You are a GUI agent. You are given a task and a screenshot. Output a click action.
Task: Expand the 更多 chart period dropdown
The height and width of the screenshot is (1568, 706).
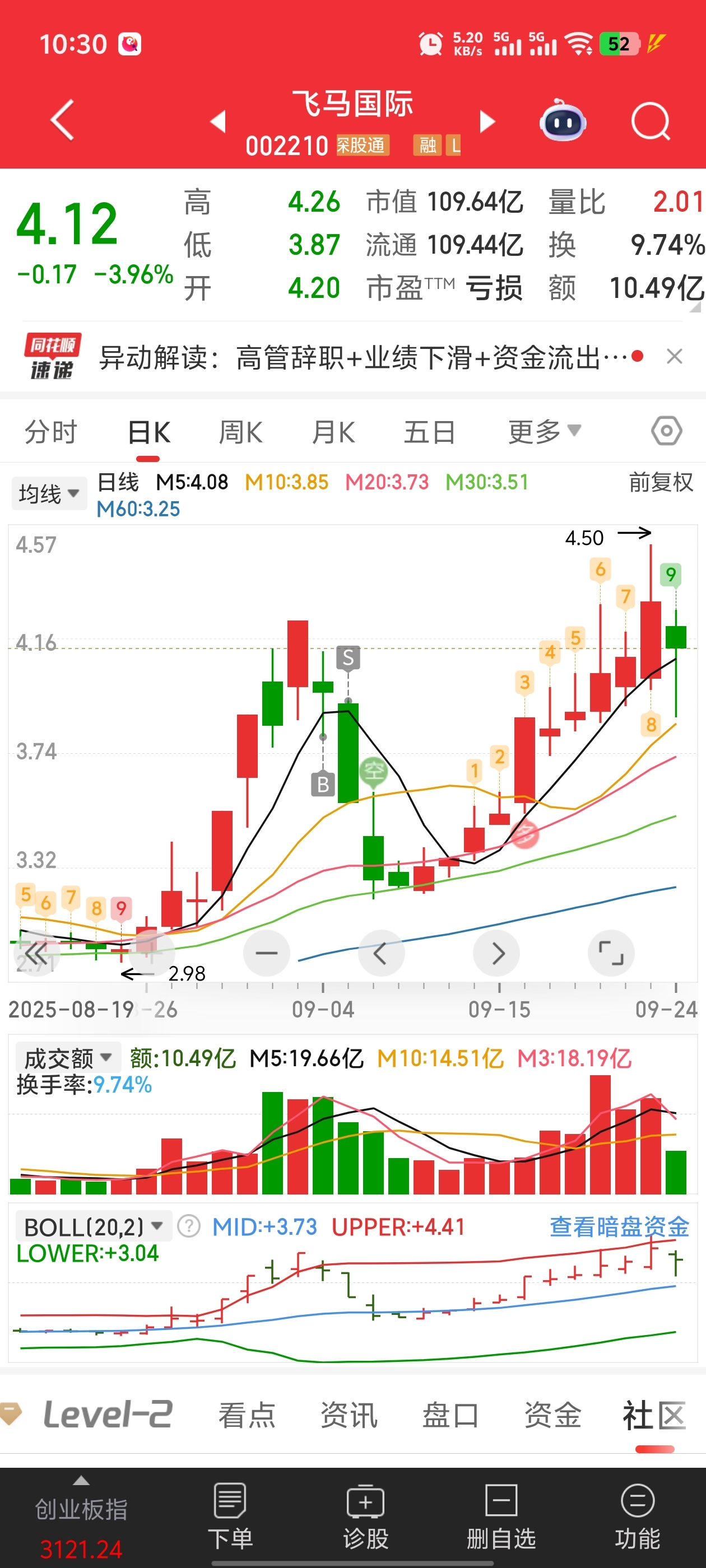tap(545, 432)
